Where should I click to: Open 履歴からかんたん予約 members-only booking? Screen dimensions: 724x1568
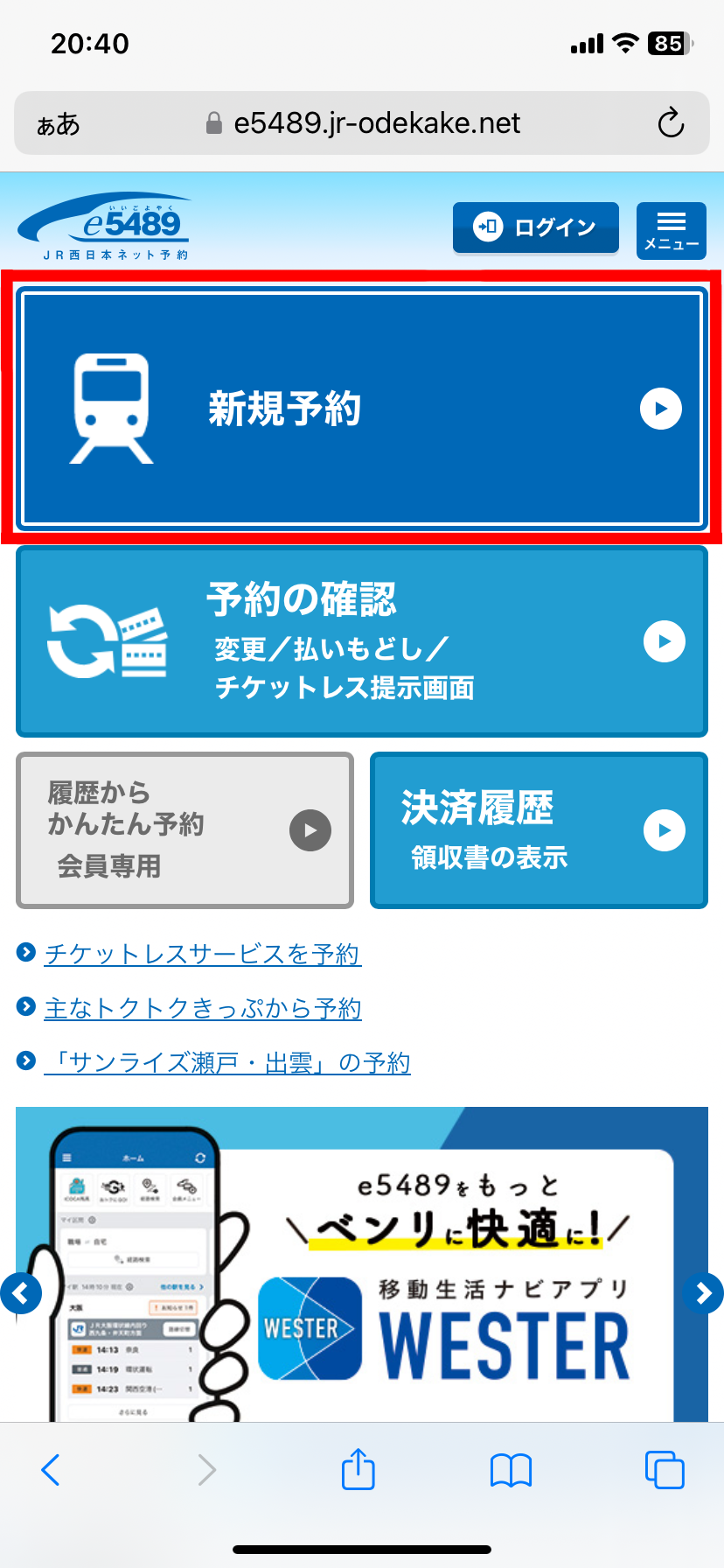(184, 830)
